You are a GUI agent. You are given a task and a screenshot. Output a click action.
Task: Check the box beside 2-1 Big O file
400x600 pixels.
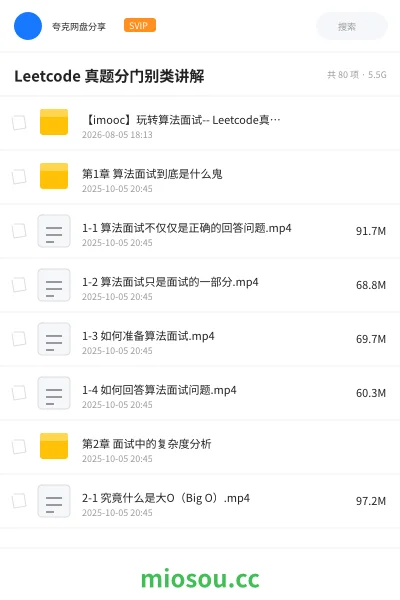(19, 501)
